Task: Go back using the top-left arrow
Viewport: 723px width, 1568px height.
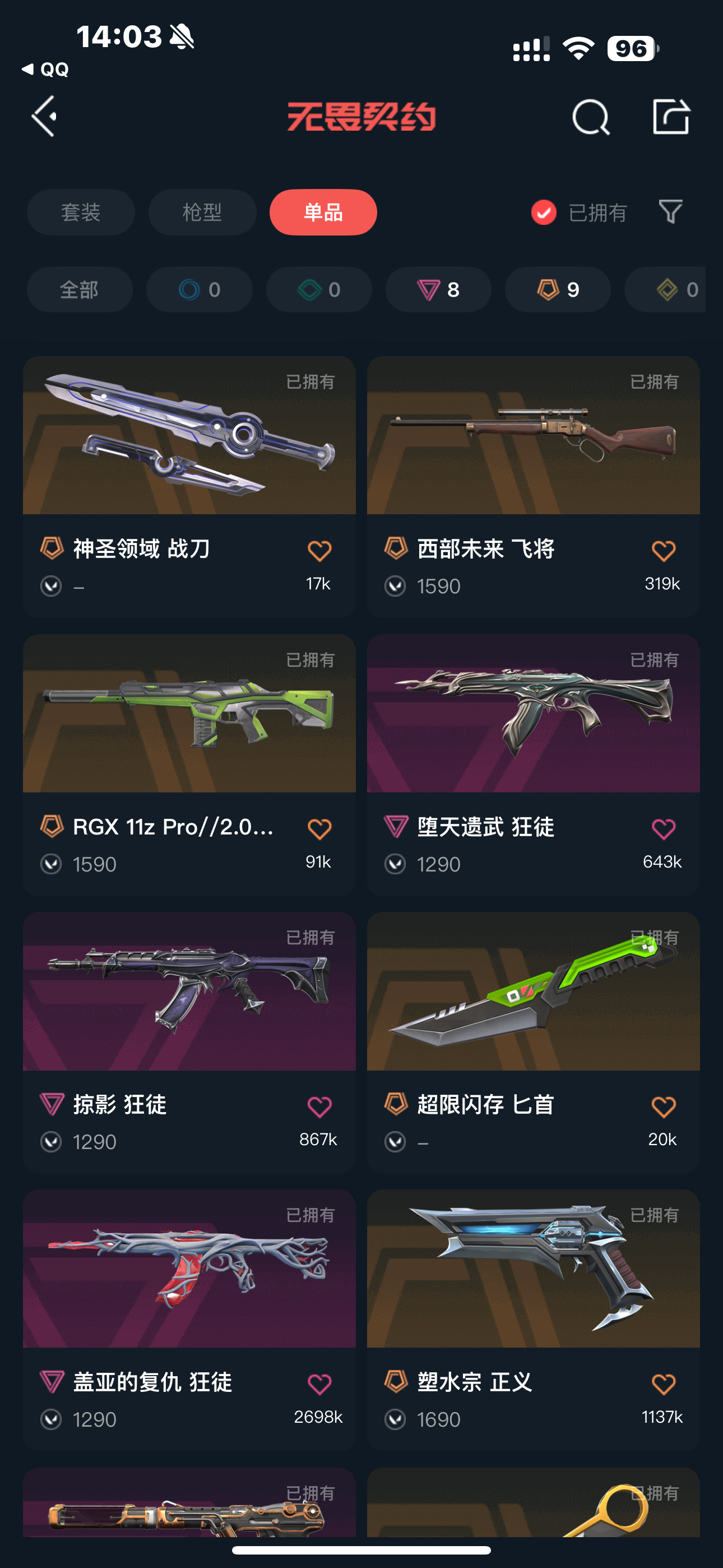Action: click(44, 116)
